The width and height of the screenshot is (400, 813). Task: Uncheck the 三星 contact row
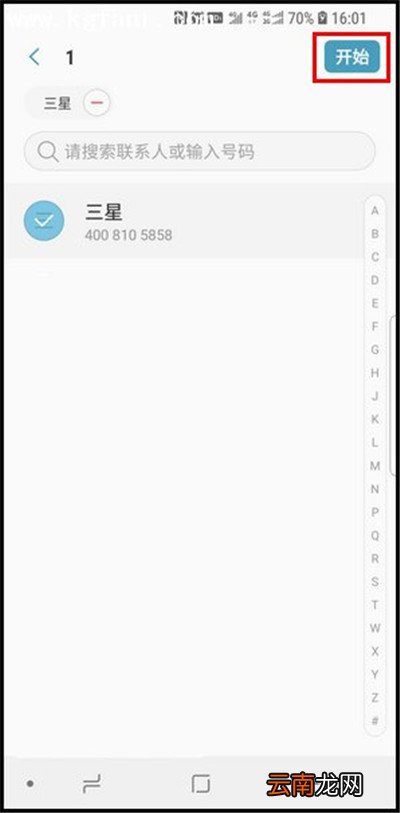coord(184,221)
